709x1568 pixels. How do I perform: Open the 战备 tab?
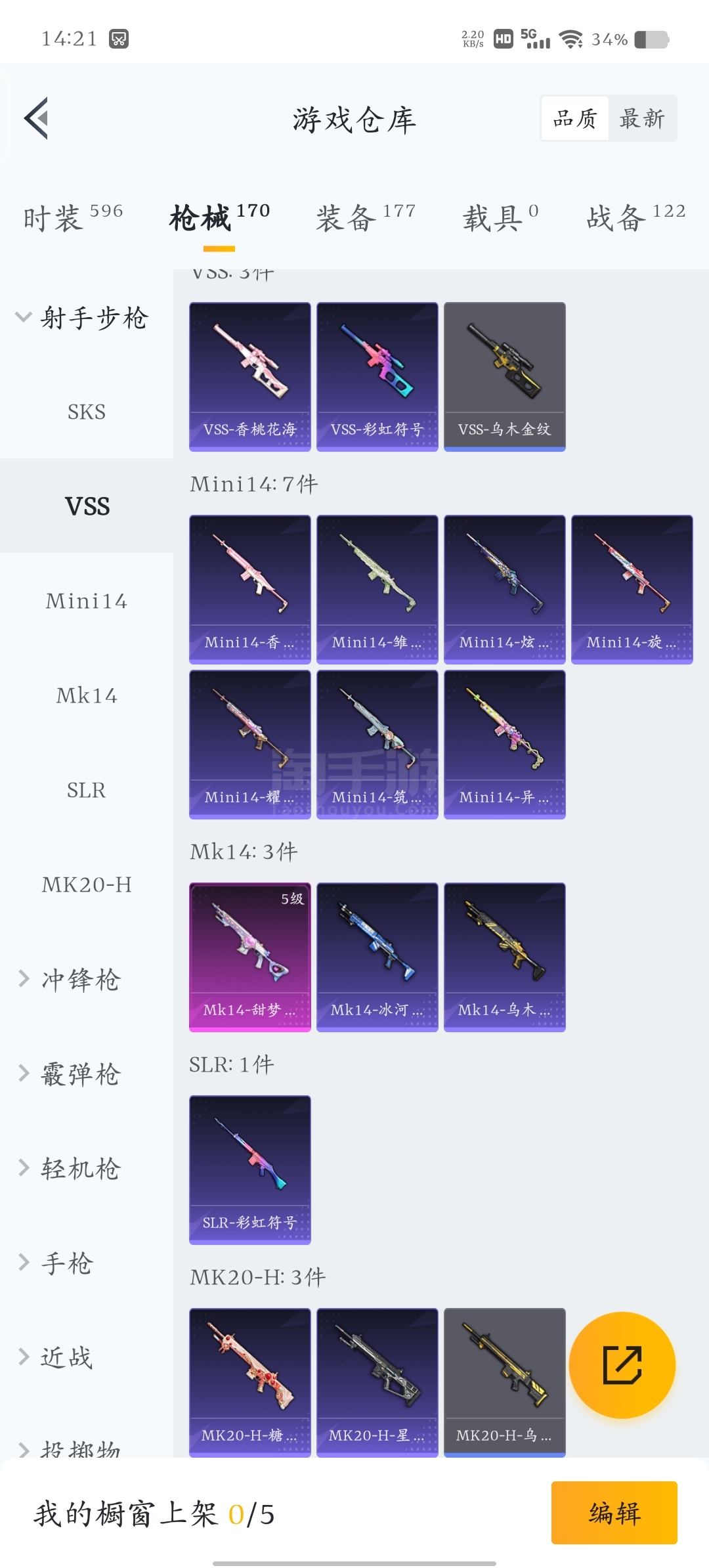coord(635,218)
